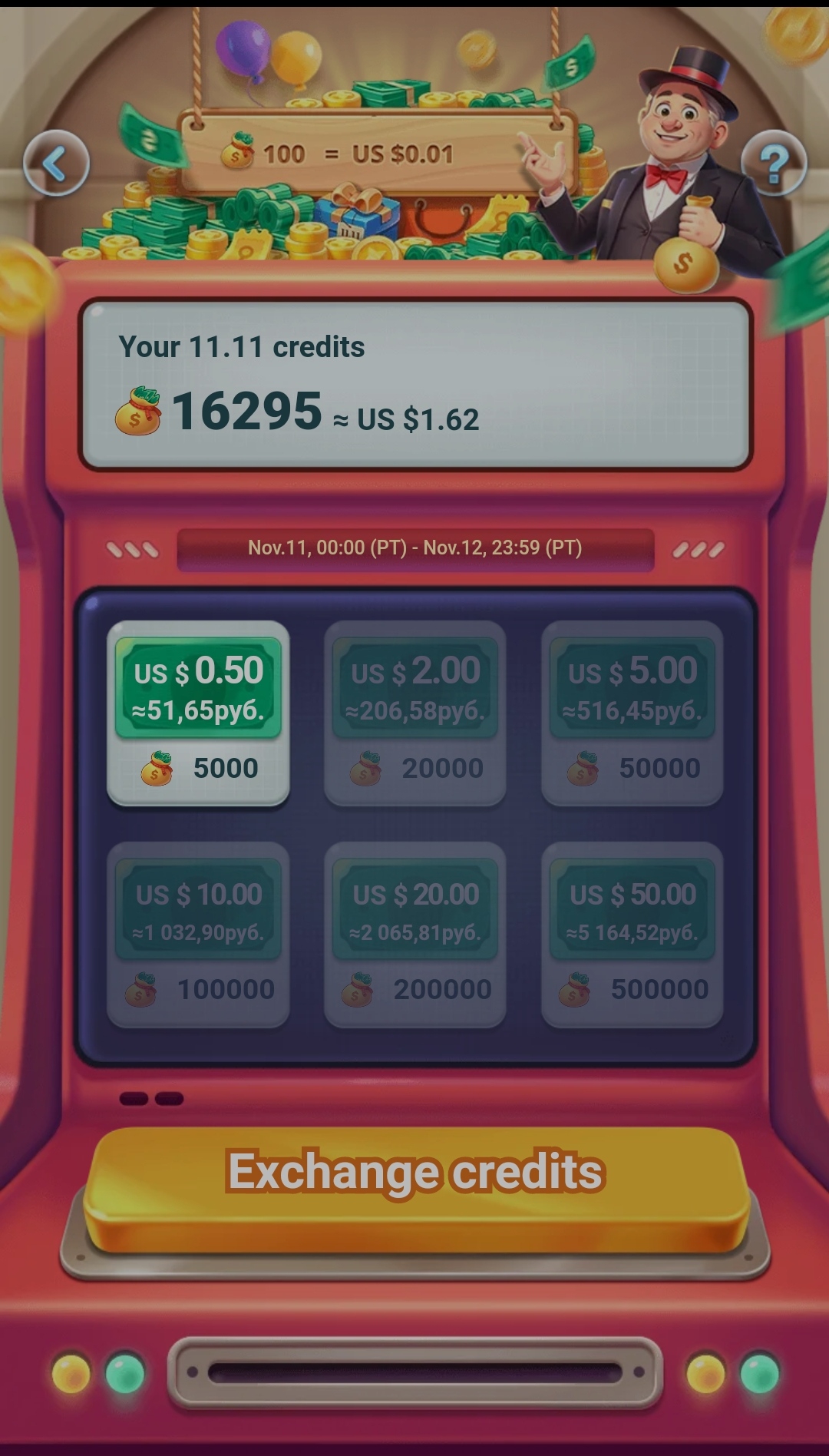Pick the US $10.00 reward for 100000
This screenshot has width=829, height=1456.
pos(198,935)
